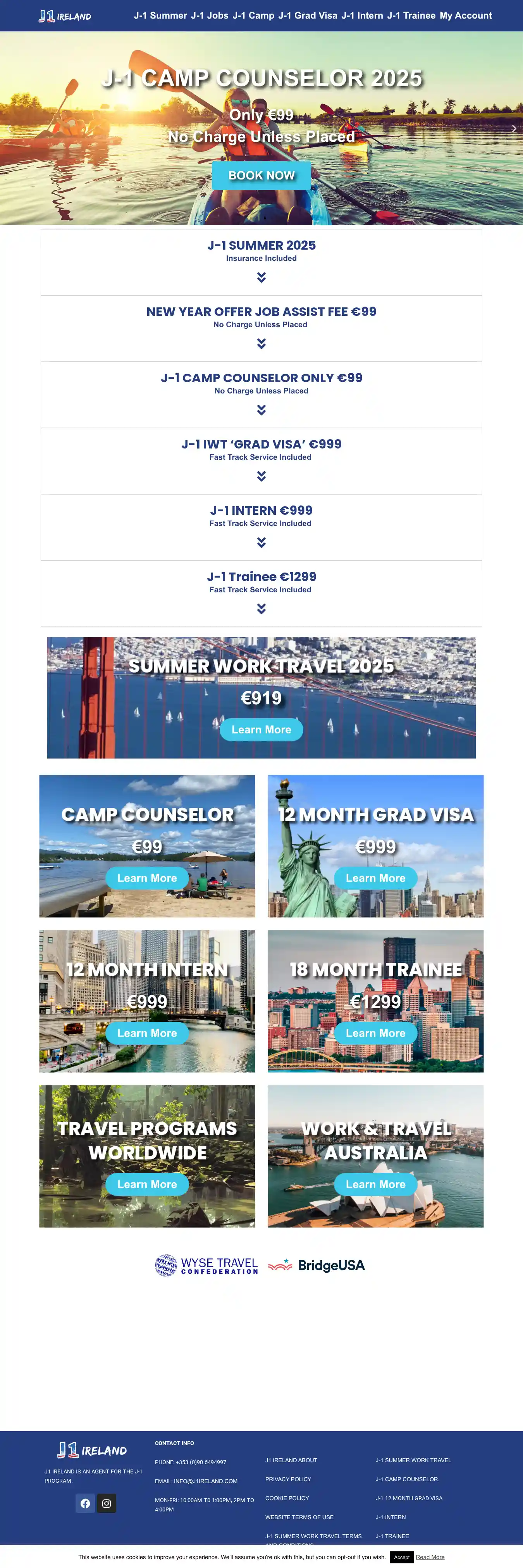Open My Account
This screenshot has height=1568, width=523.
[x=465, y=15]
